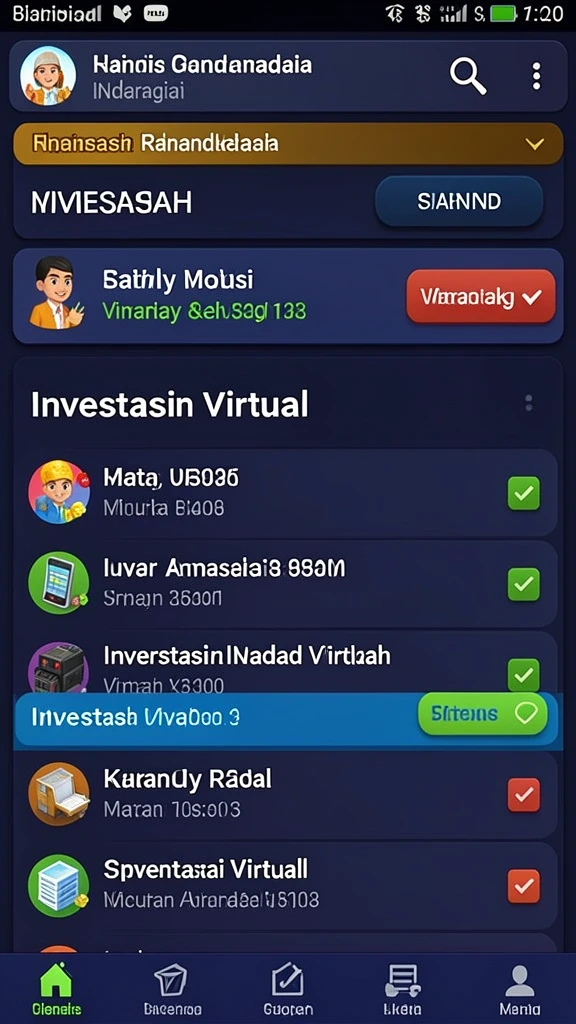Switch to the Guoren bottom tab
This screenshot has height=1024, width=576.
[x=288, y=989]
